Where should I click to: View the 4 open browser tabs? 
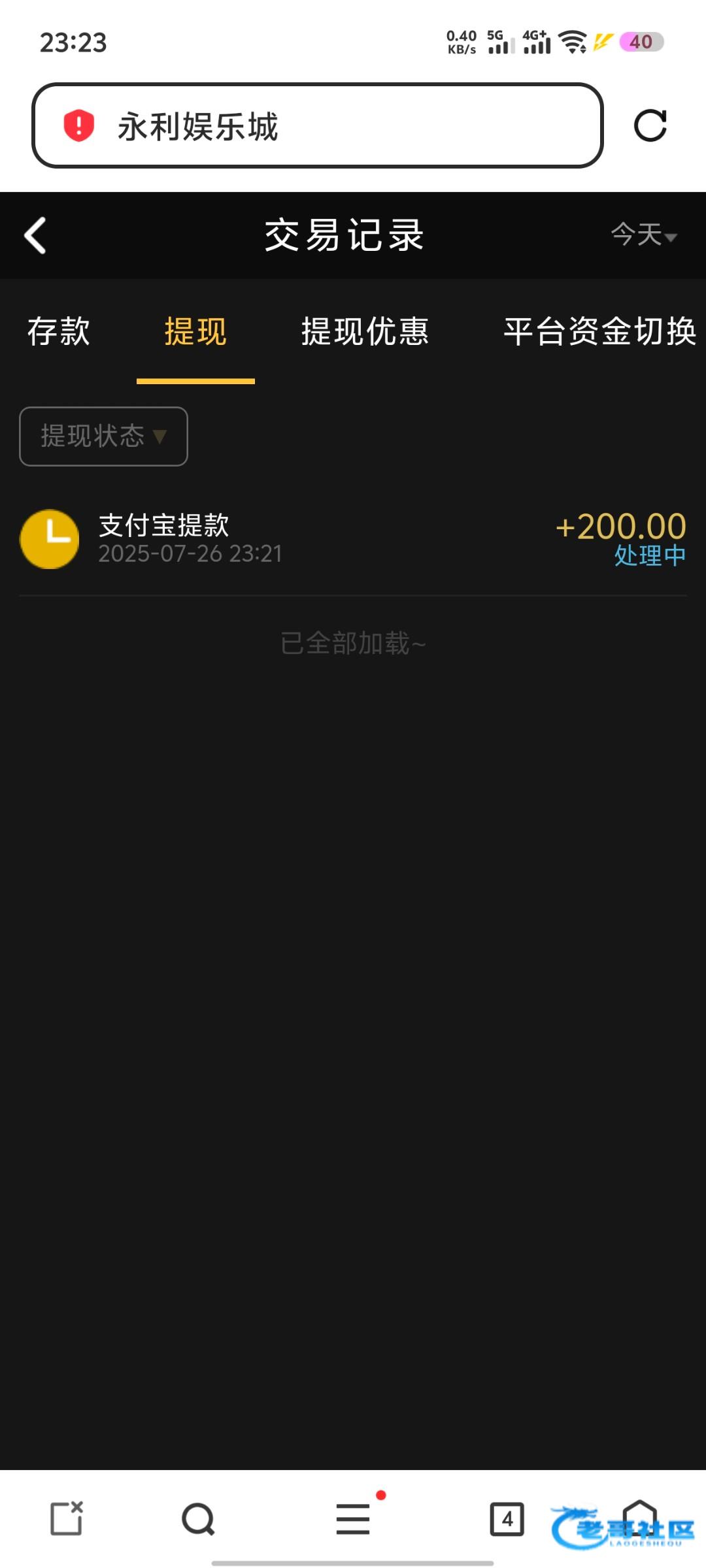click(507, 1519)
